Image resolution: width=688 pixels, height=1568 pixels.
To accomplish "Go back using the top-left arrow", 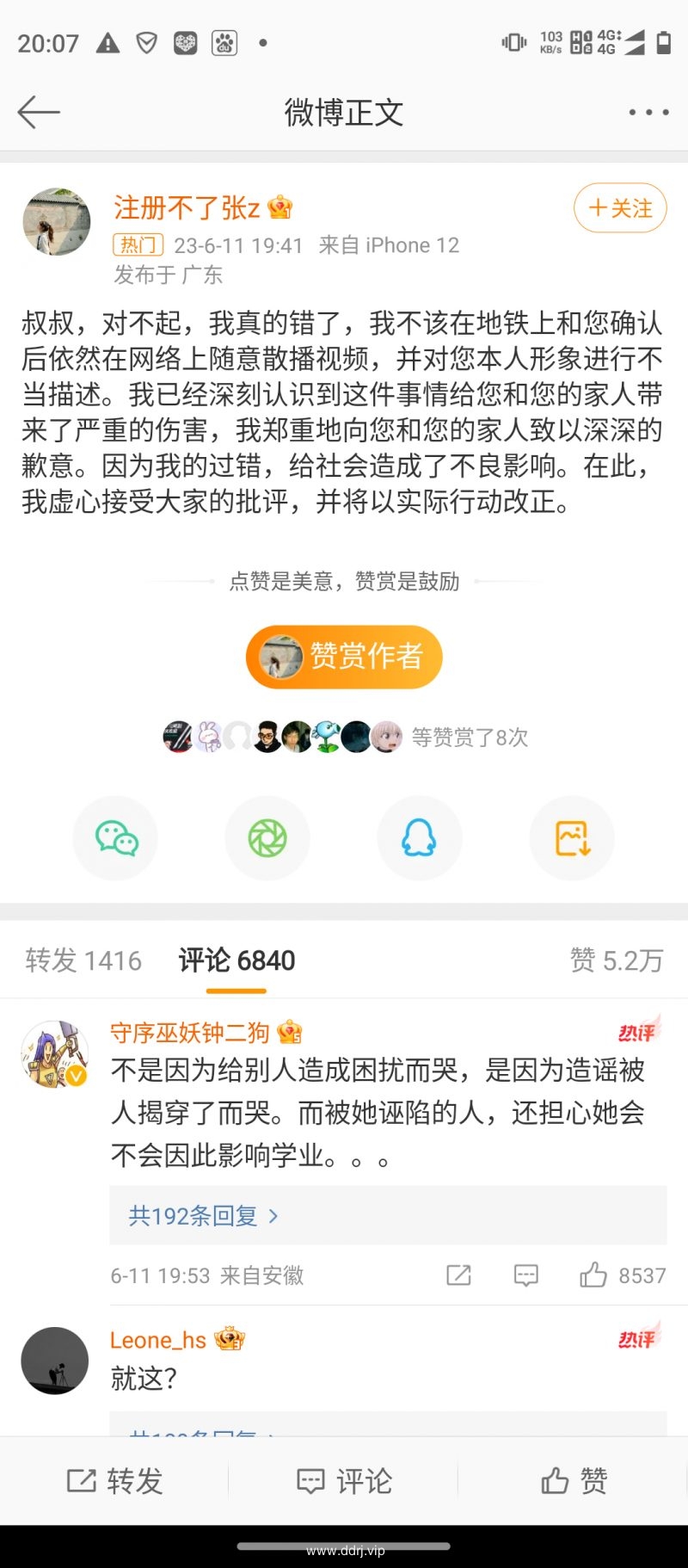I will point(39,112).
